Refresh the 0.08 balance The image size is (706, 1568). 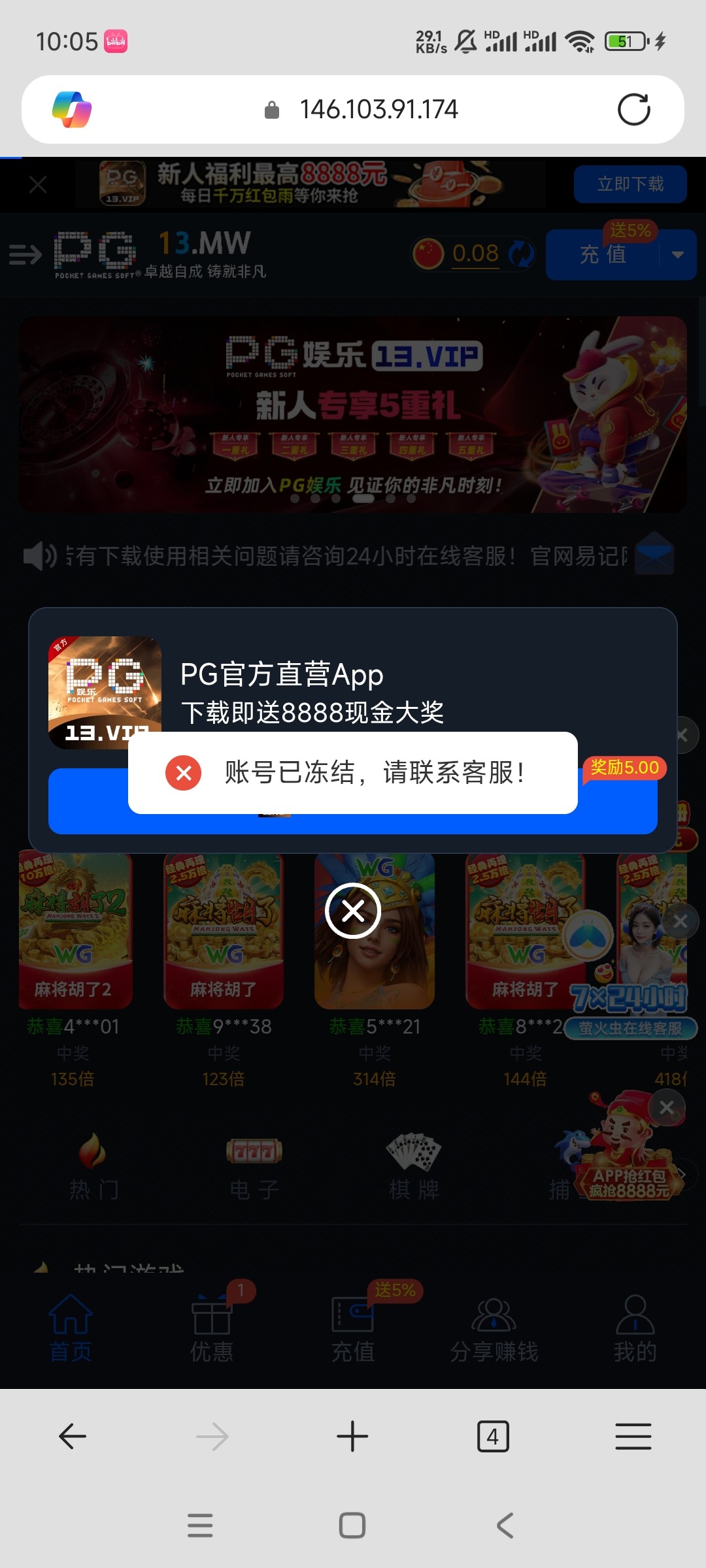(521, 253)
